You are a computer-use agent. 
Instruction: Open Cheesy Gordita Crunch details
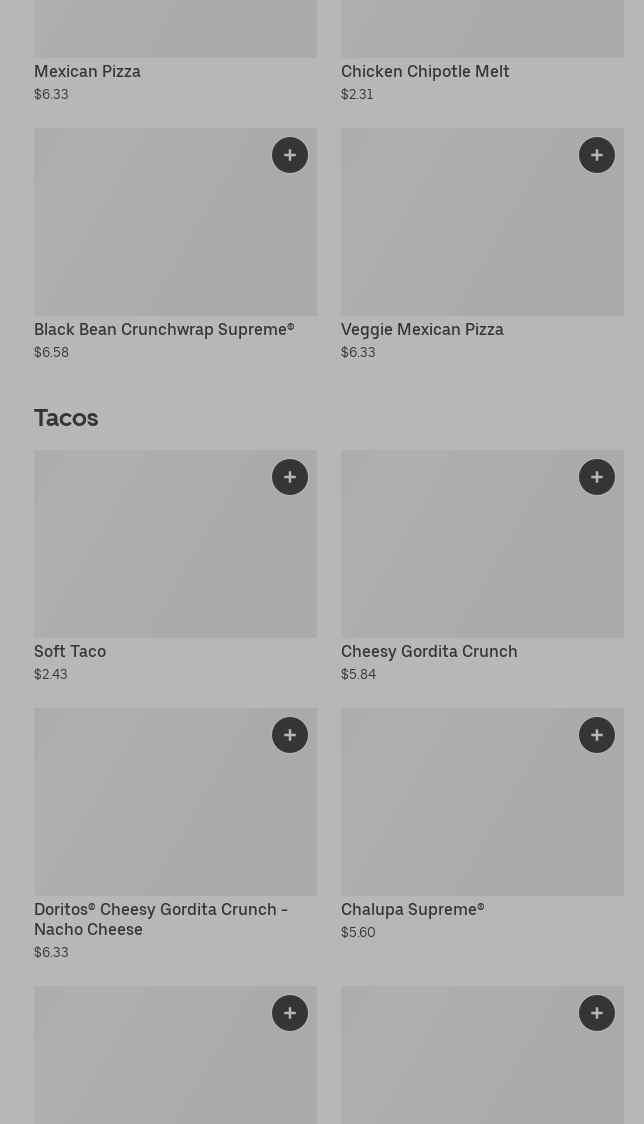429,651
